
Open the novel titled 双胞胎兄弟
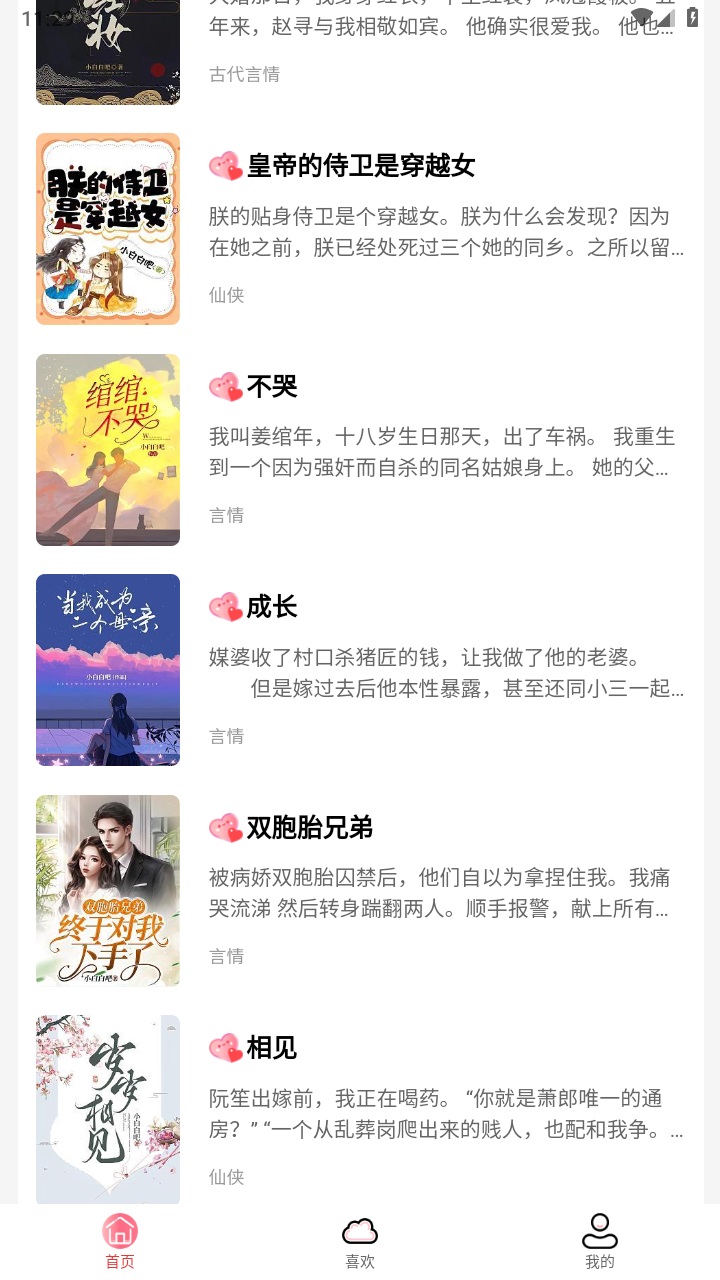(x=312, y=828)
